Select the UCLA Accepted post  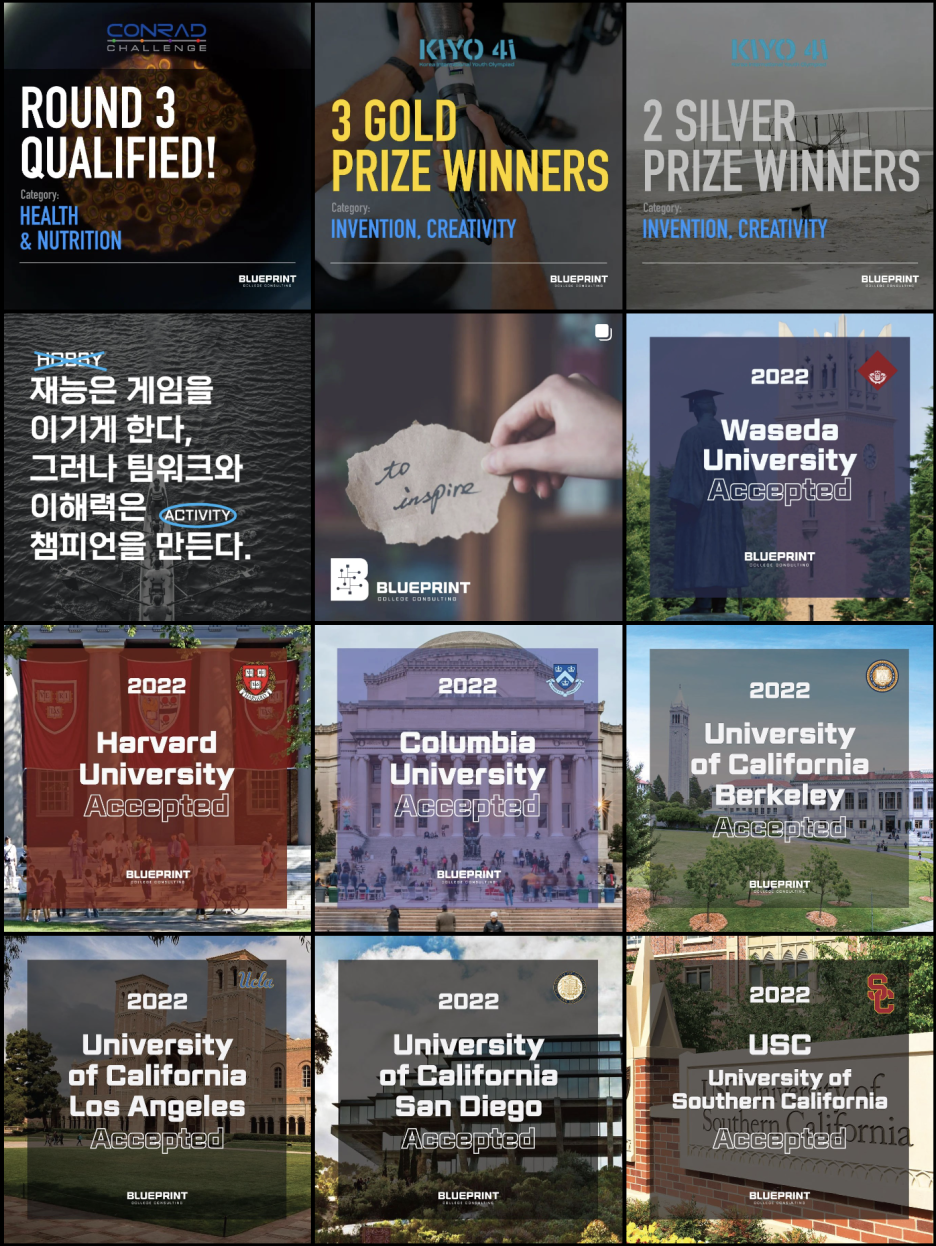(157, 1090)
